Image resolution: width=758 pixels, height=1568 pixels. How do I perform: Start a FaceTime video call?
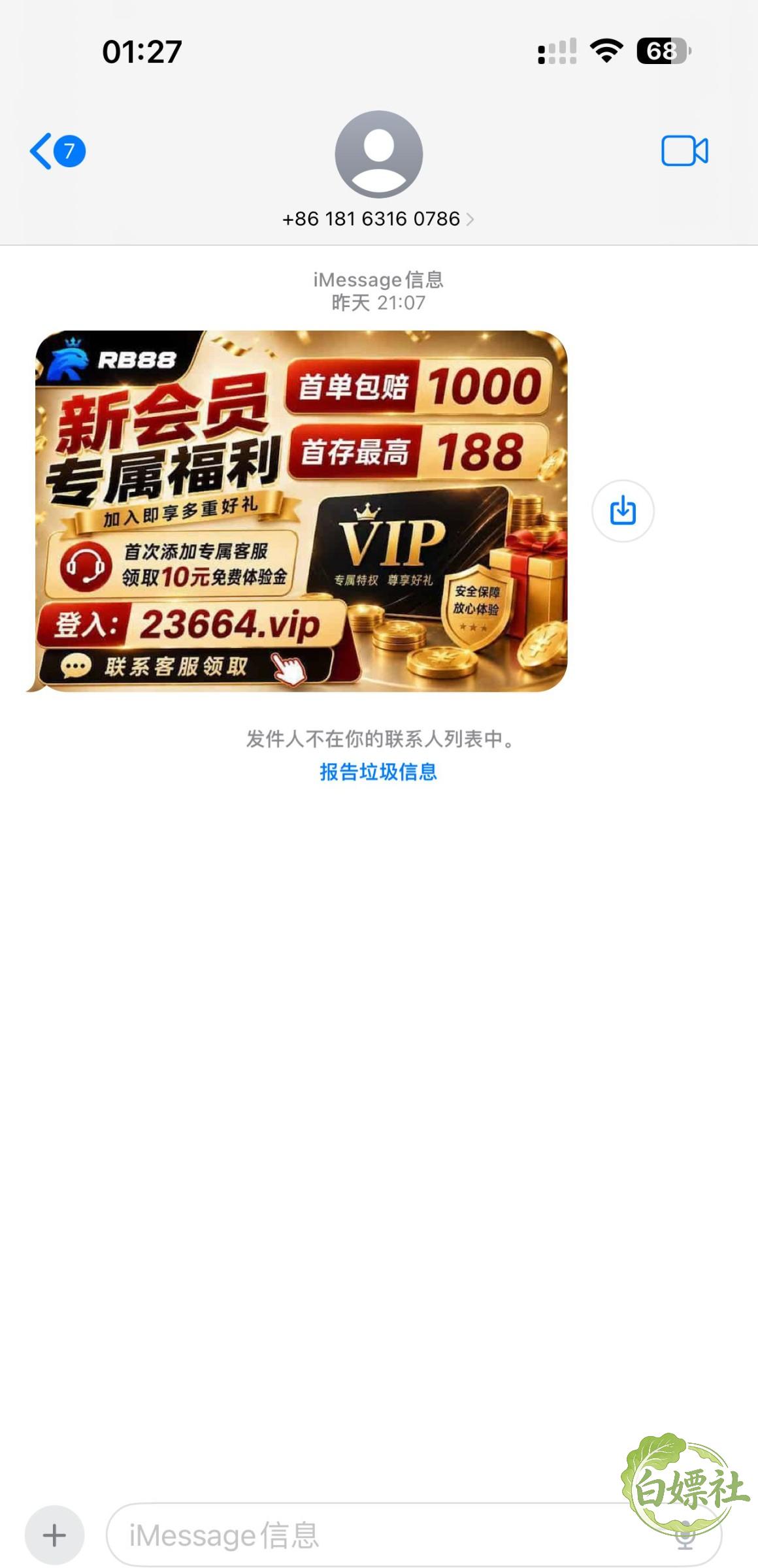(x=684, y=151)
